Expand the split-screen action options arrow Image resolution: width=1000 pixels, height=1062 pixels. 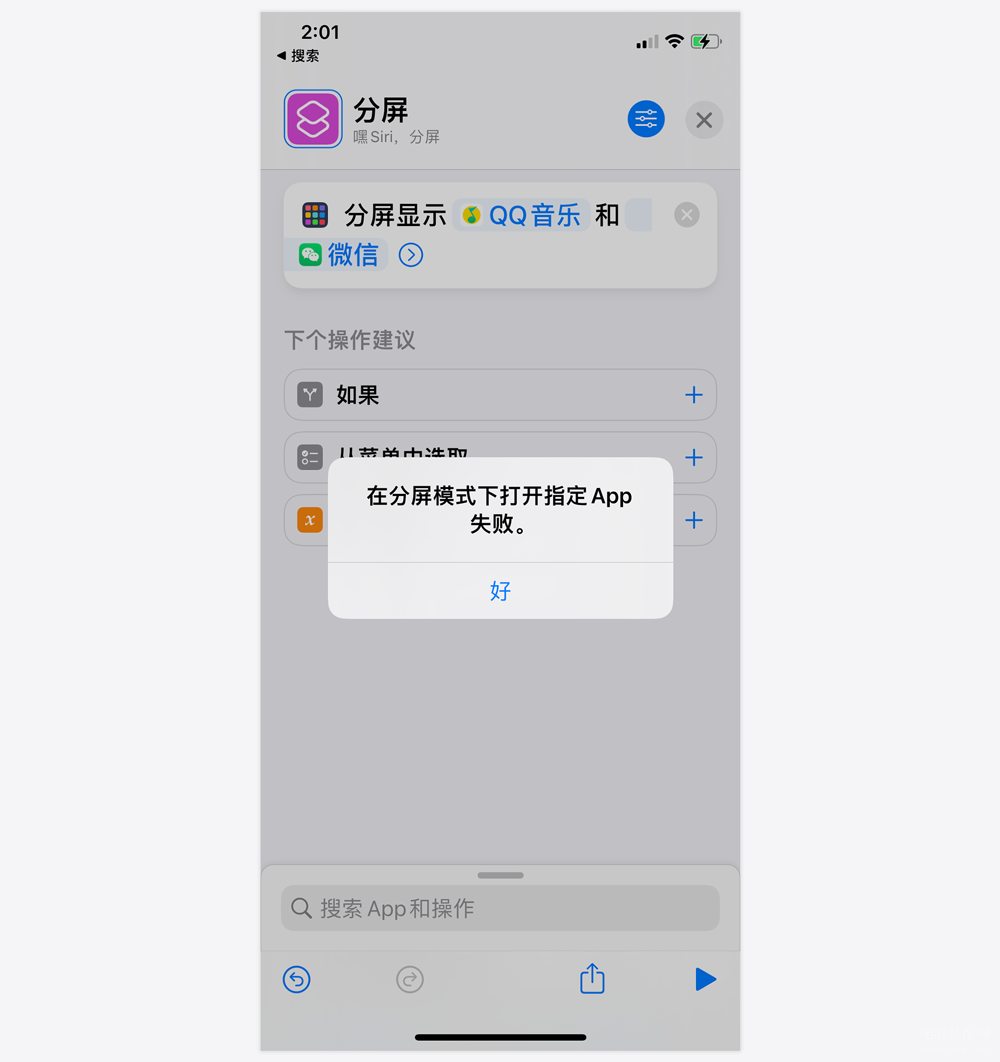(411, 255)
